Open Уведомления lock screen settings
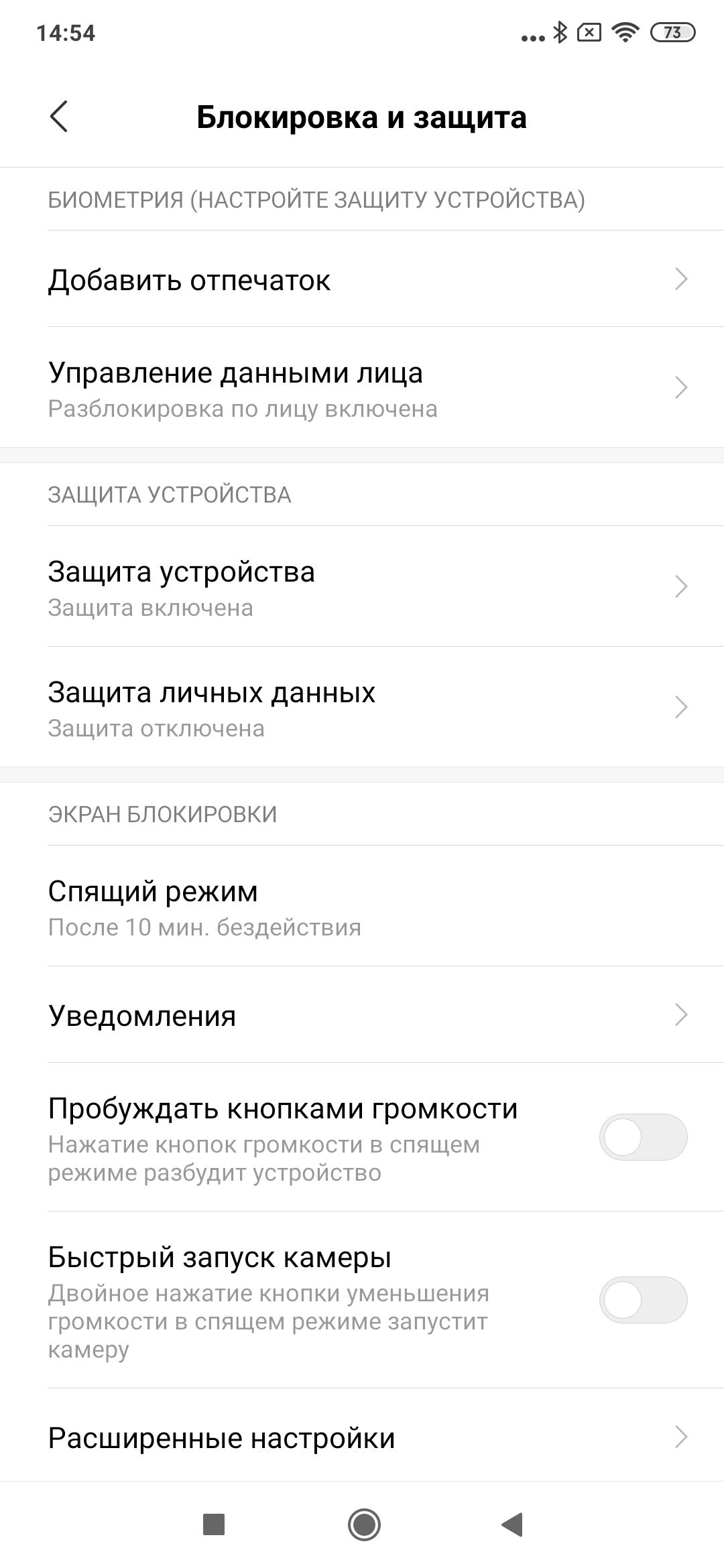 (x=362, y=1015)
